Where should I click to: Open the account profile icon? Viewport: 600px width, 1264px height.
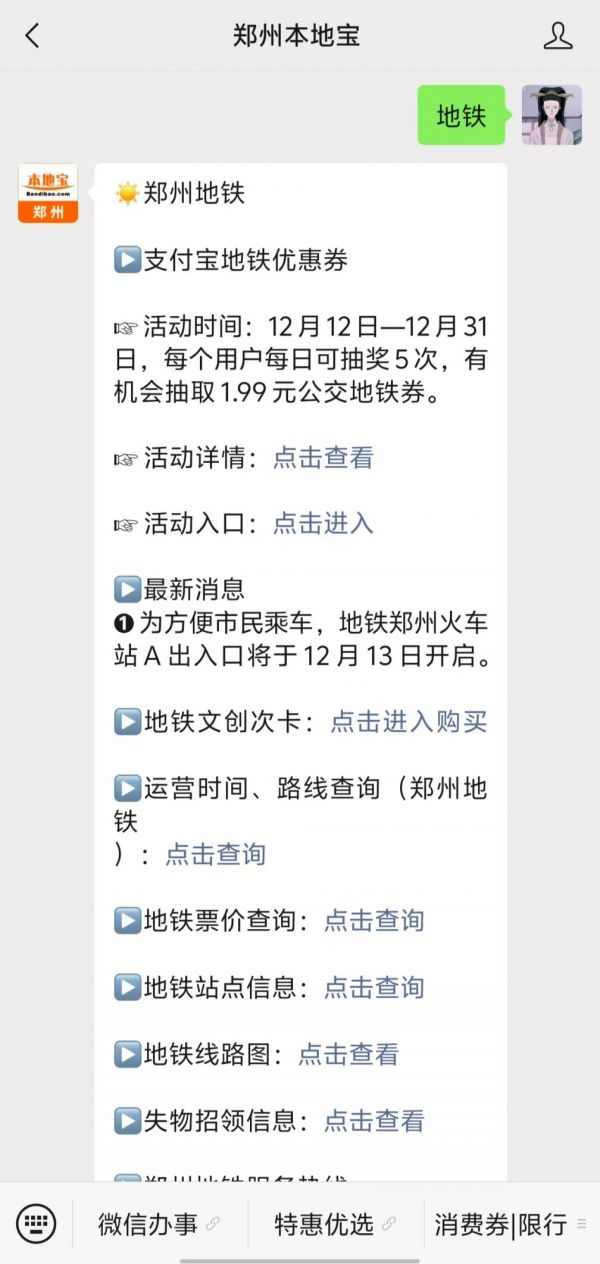557,36
